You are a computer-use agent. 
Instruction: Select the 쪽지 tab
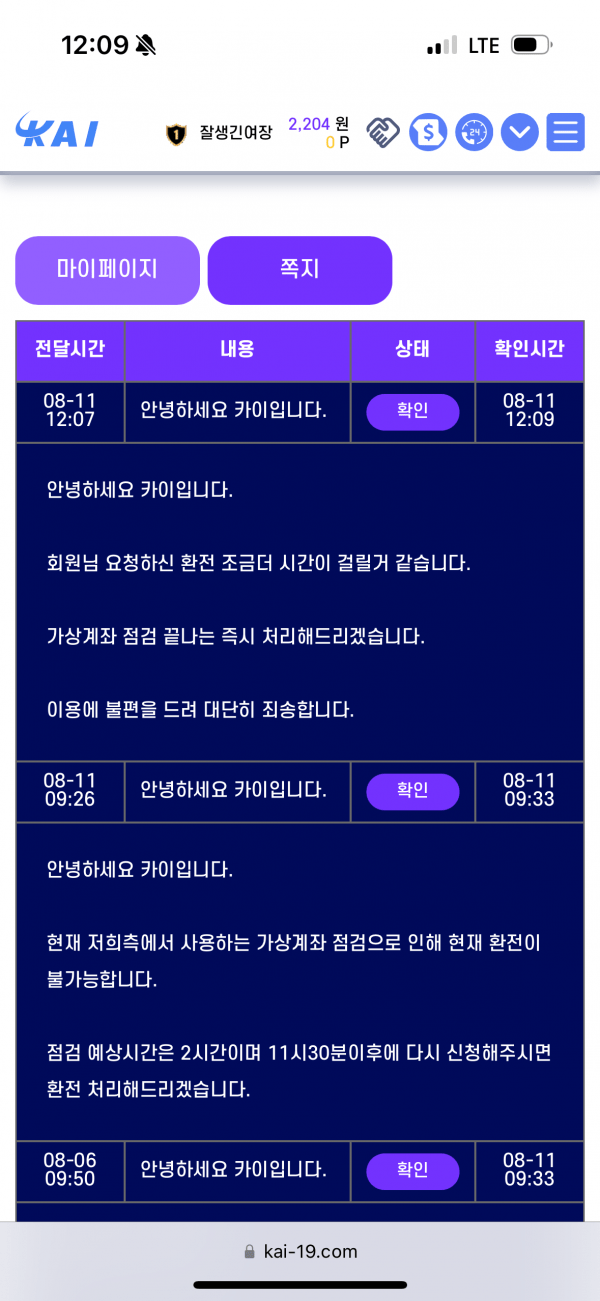pos(300,270)
